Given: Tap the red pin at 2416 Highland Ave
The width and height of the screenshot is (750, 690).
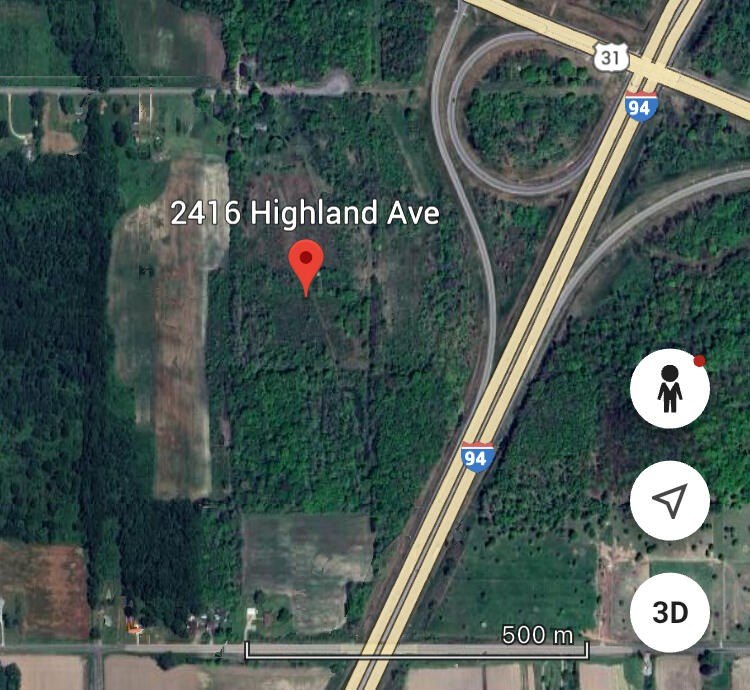Looking at the screenshot, I should point(306,263).
